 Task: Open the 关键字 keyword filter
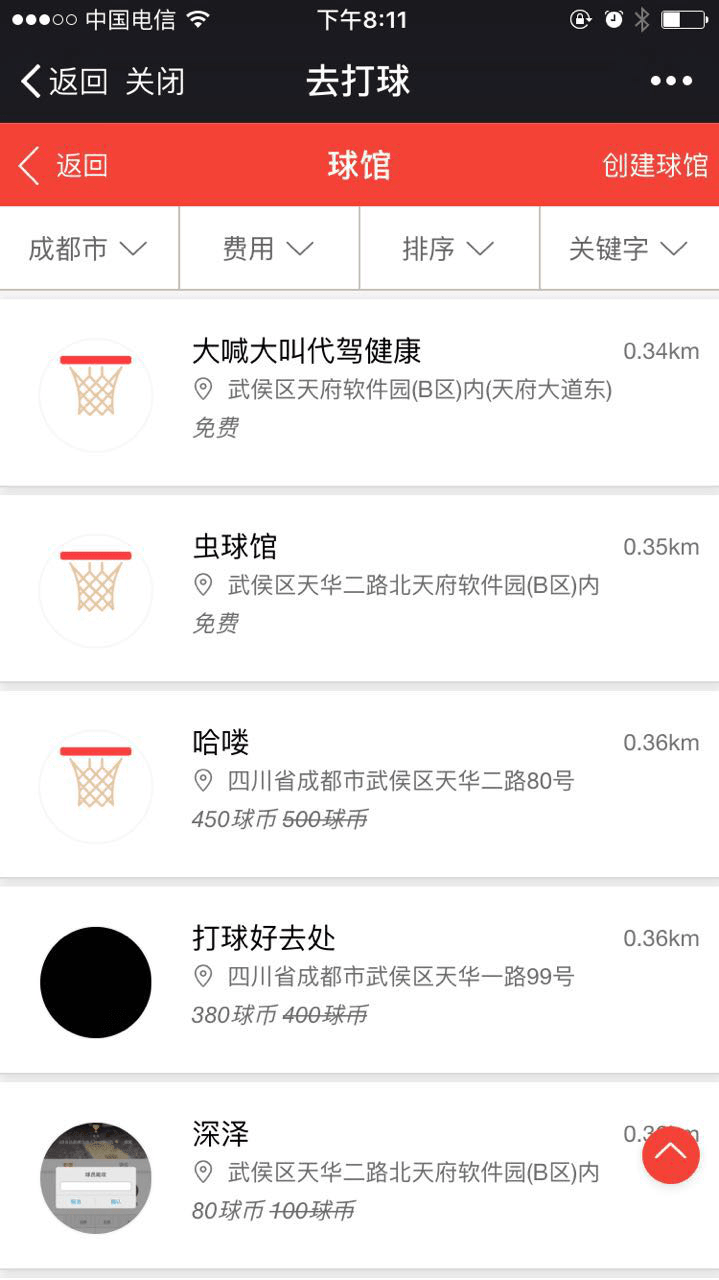pyautogui.click(x=628, y=248)
